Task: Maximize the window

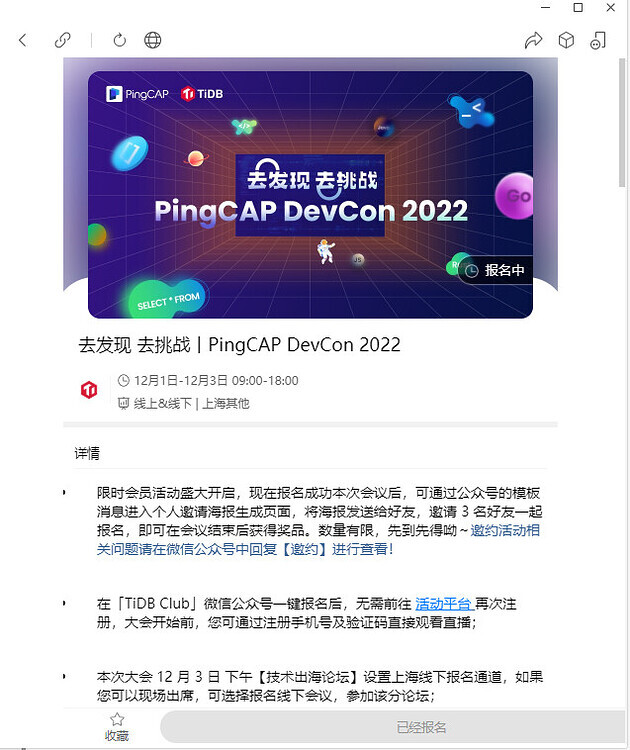Action: tap(578, 8)
